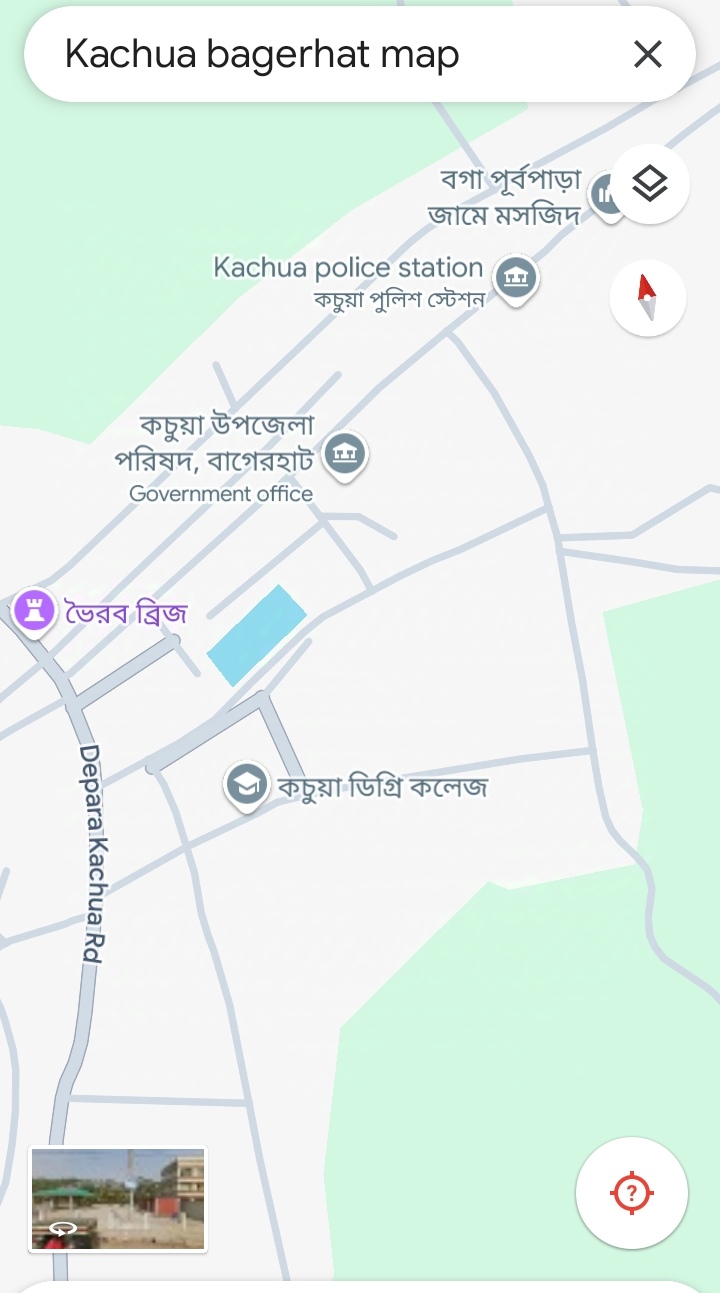Viewport: 720px width, 1293px height.
Task: Tap the বগা পূর্বপাড়া জামে মসজিদ marker
Action: click(x=603, y=194)
